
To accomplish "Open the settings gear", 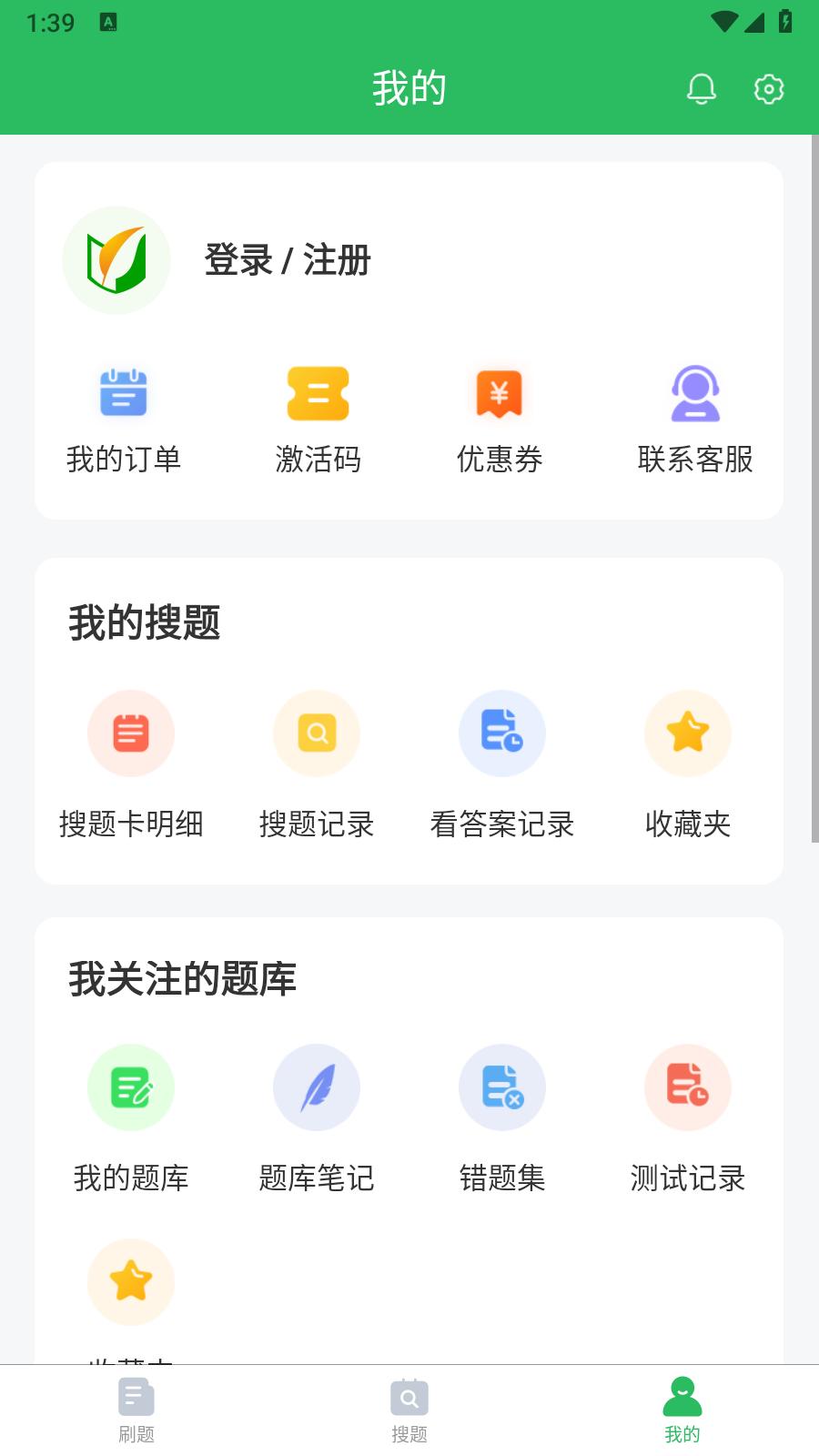I will point(769,89).
